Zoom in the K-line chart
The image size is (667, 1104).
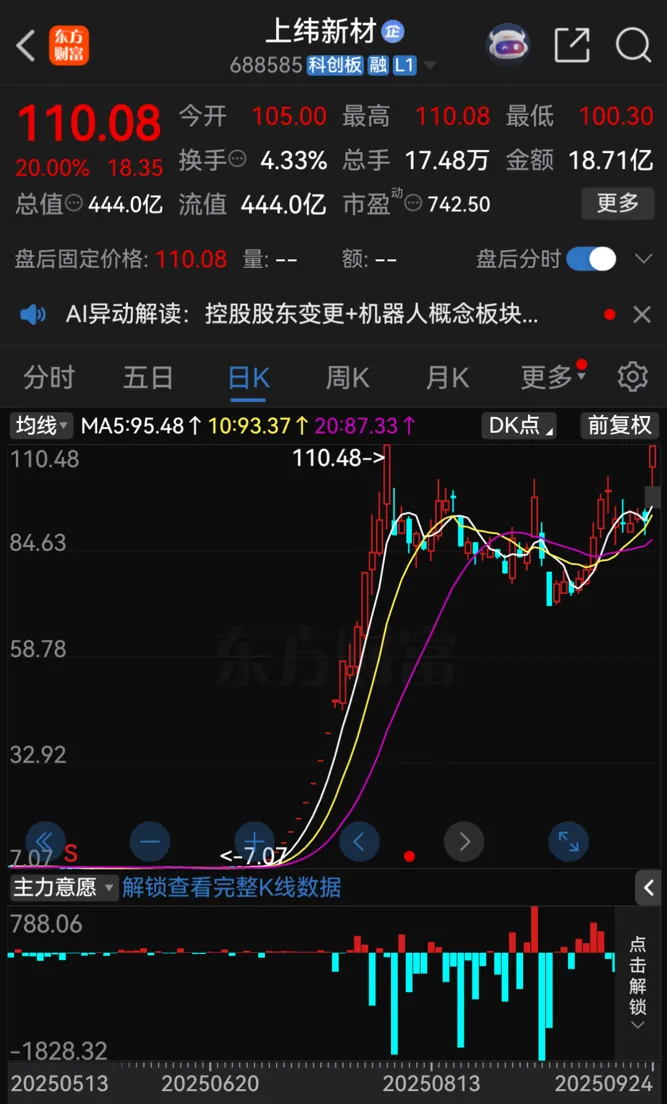coord(254,841)
